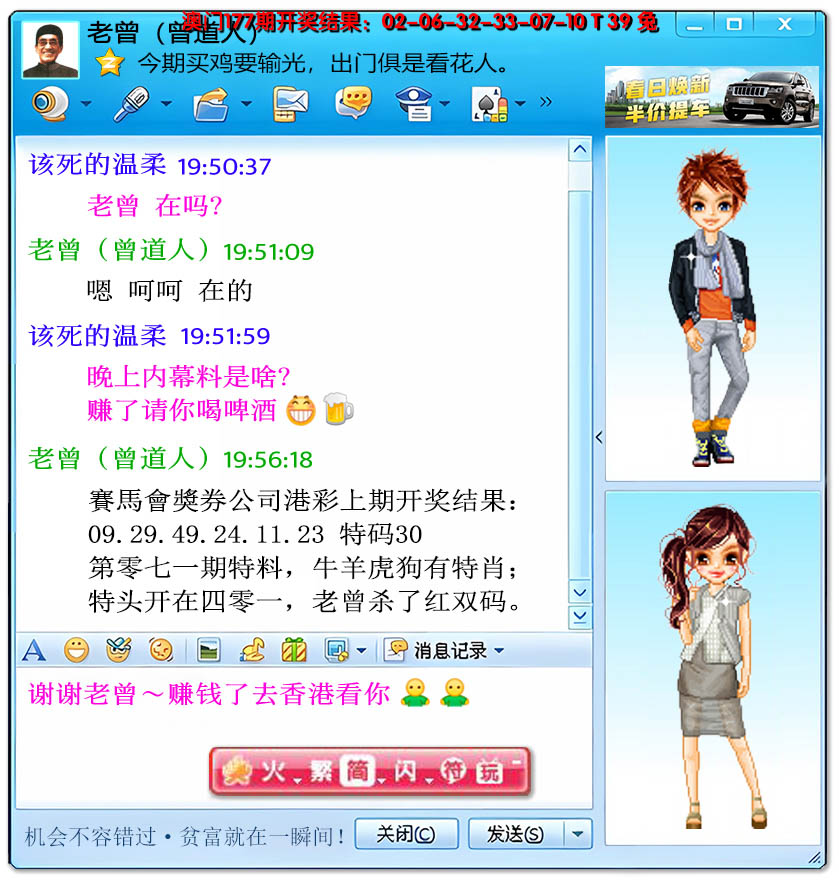The width and height of the screenshot is (839, 881).
Task: Collapse the avatar side panel arrow
Action: 599,437
